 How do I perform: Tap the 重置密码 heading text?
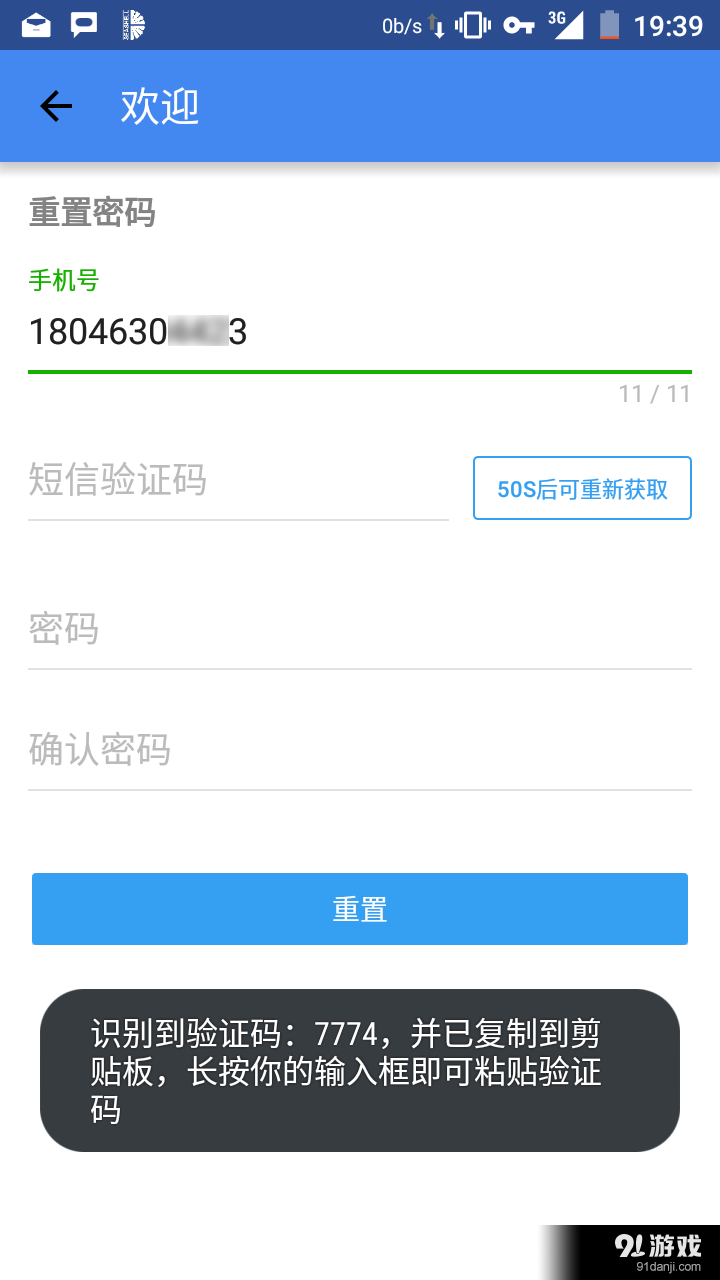[92, 212]
